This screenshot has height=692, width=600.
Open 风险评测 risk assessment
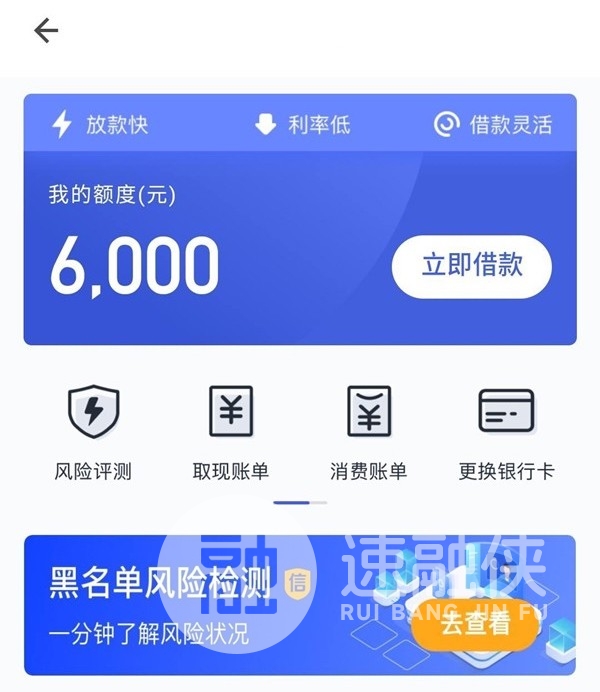93,431
